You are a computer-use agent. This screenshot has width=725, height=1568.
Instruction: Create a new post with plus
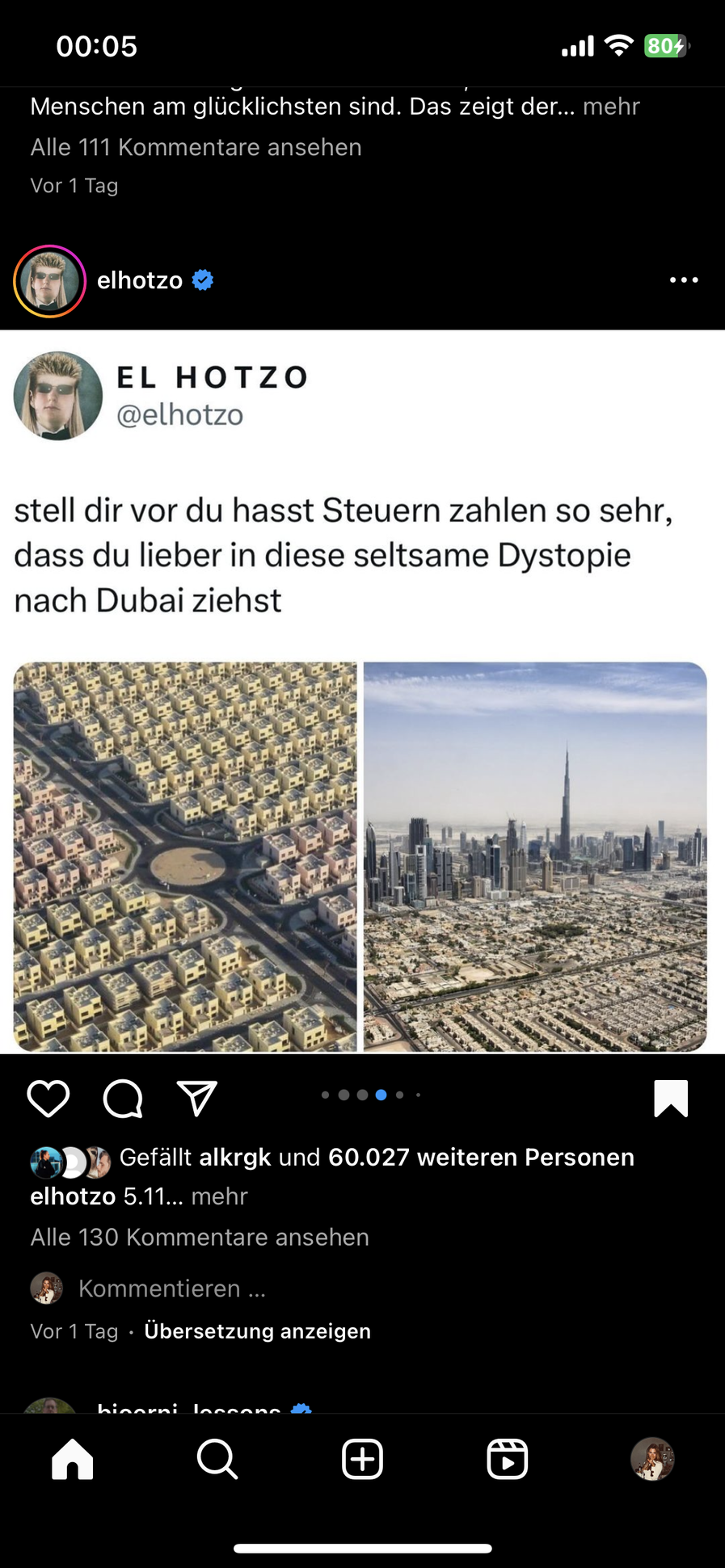(x=362, y=1460)
